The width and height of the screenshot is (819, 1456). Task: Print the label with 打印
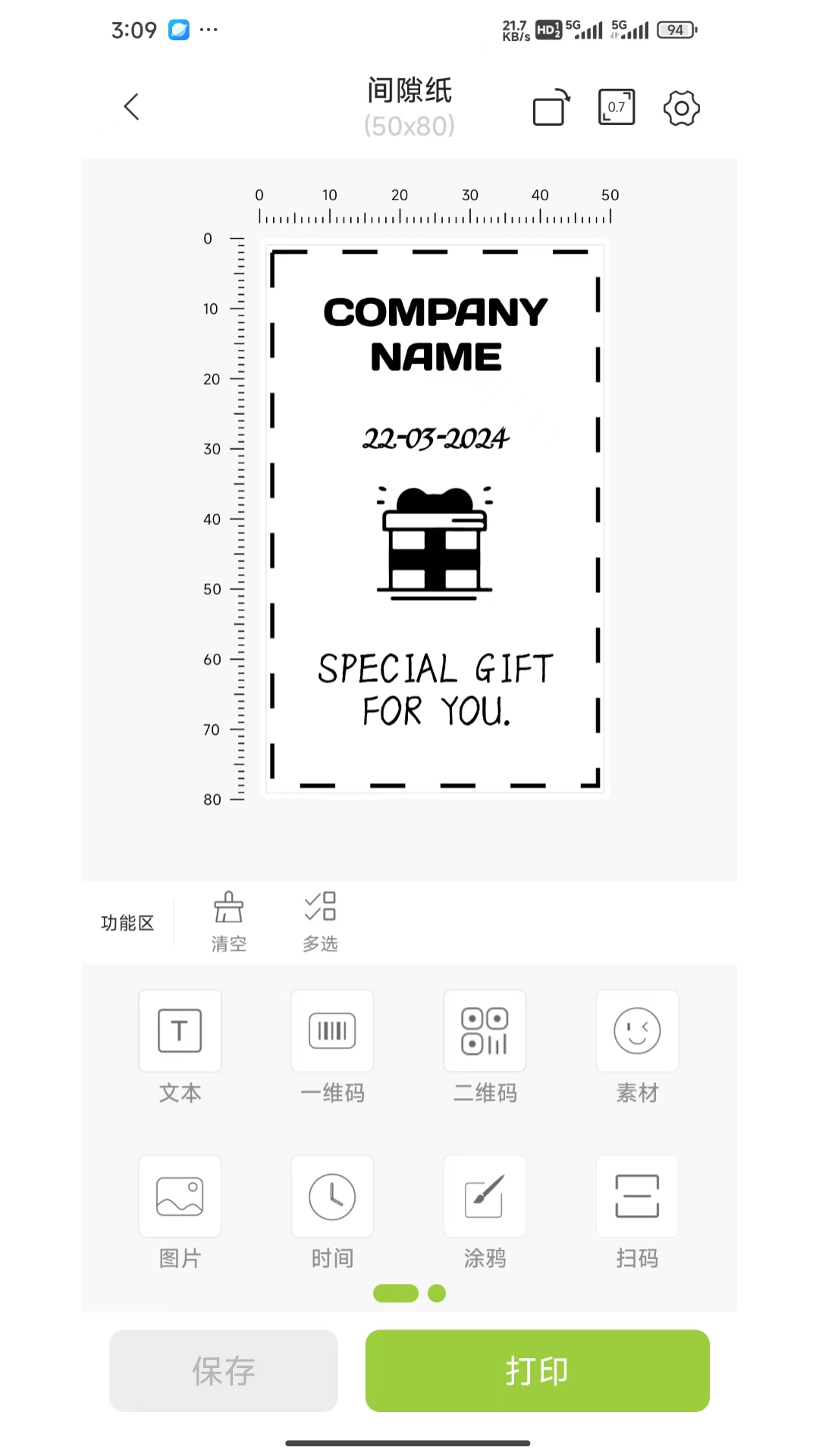(x=537, y=1370)
